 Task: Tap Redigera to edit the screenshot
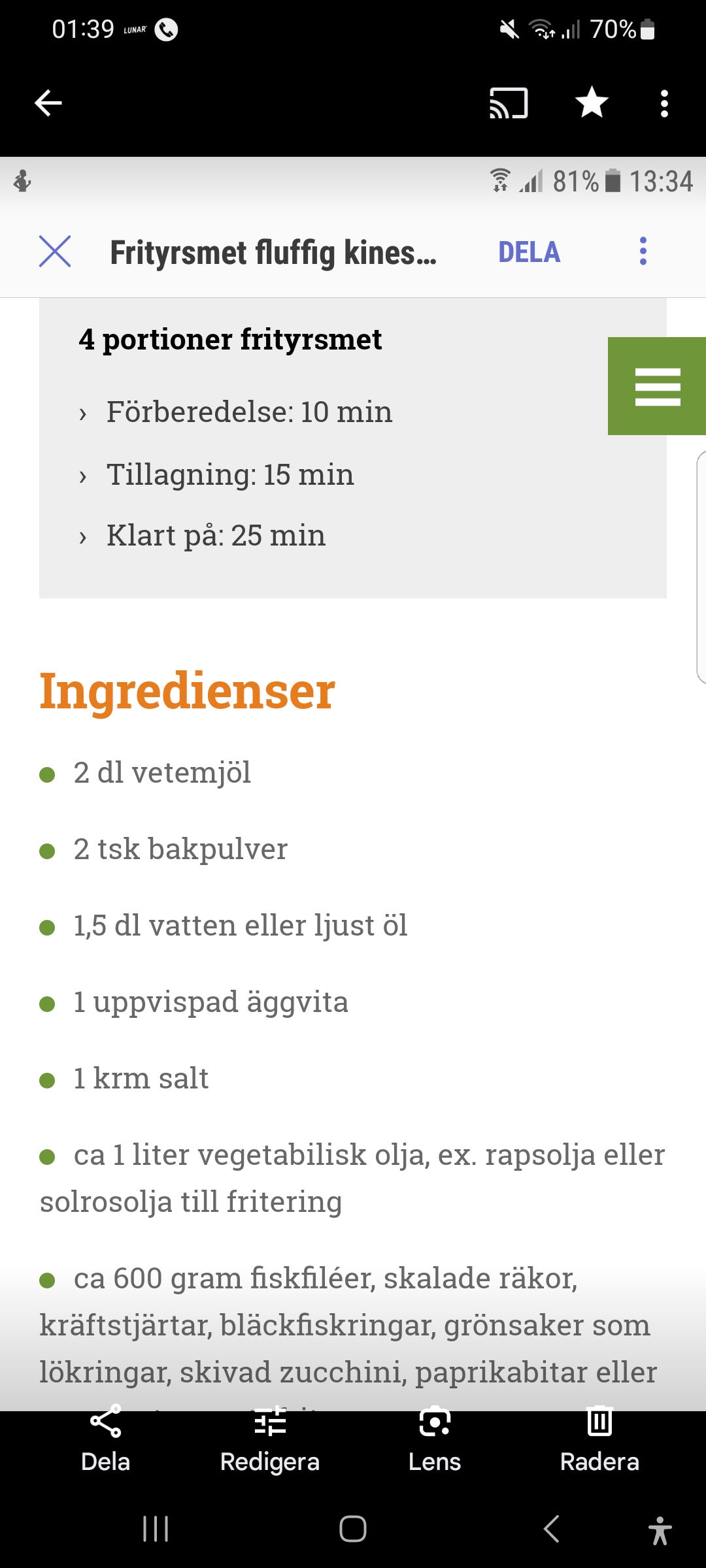coord(270,1440)
